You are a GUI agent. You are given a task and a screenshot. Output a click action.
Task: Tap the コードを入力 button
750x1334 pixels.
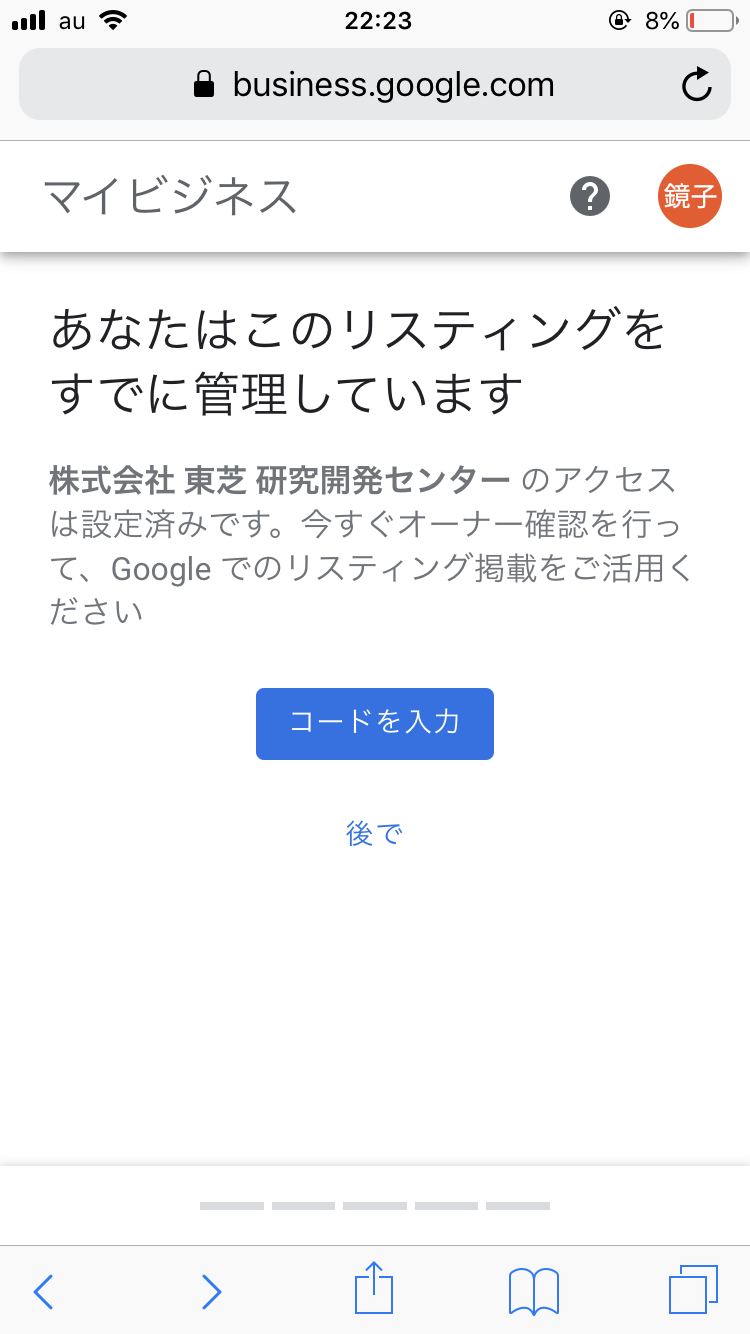pyautogui.click(x=374, y=723)
